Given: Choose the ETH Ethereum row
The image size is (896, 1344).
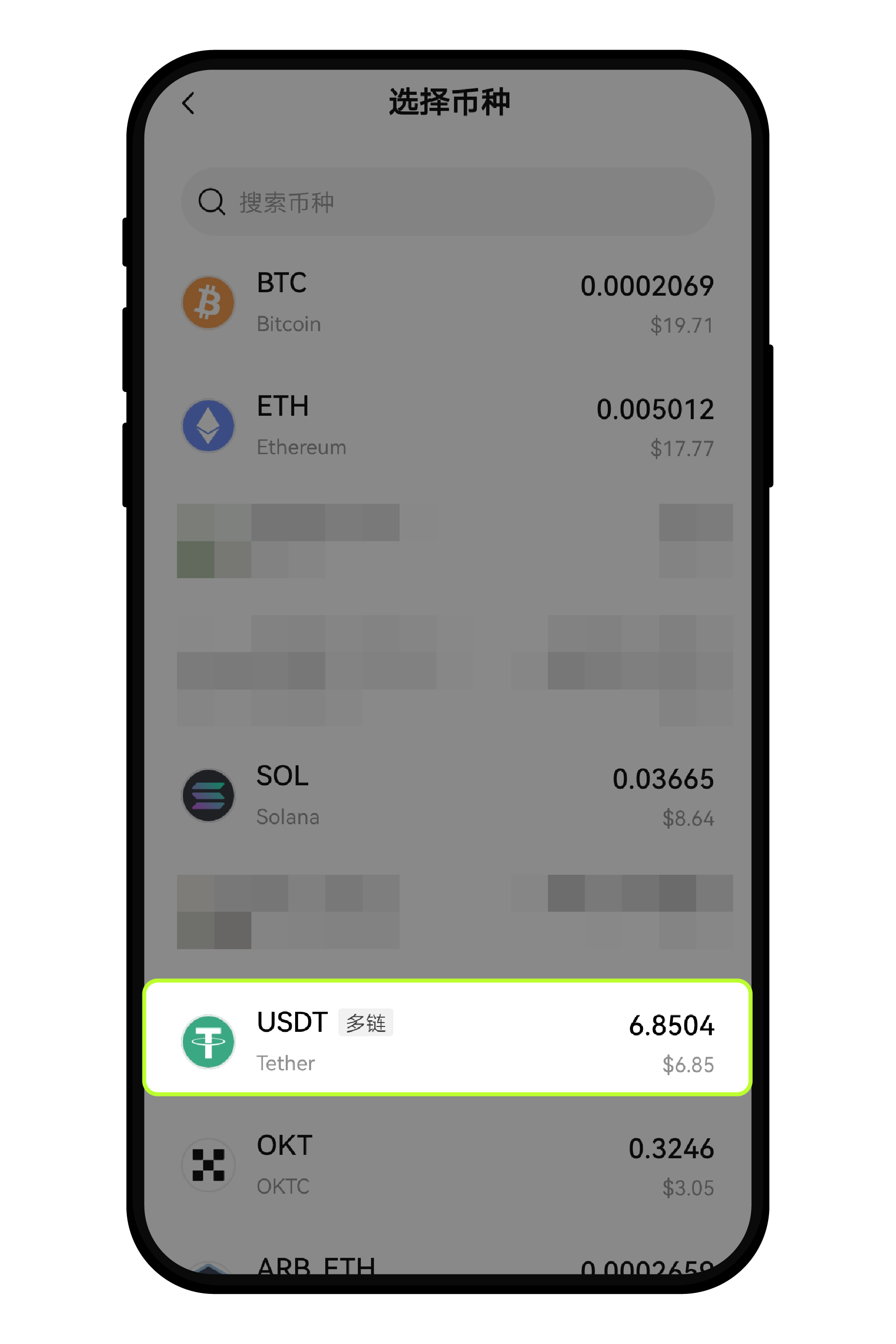Looking at the screenshot, I should pyautogui.click(x=447, y=426).
